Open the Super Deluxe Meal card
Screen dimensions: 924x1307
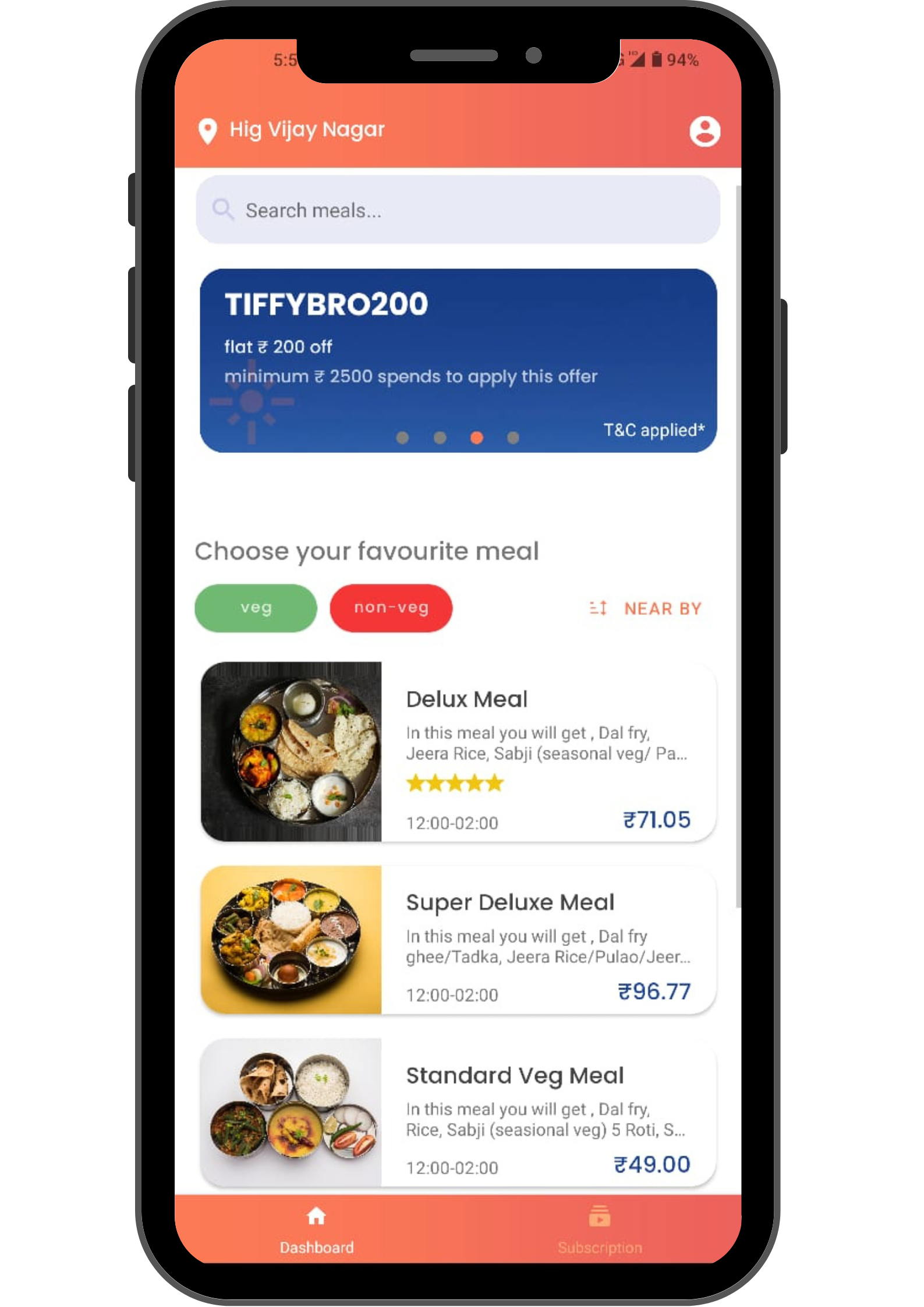458,940
